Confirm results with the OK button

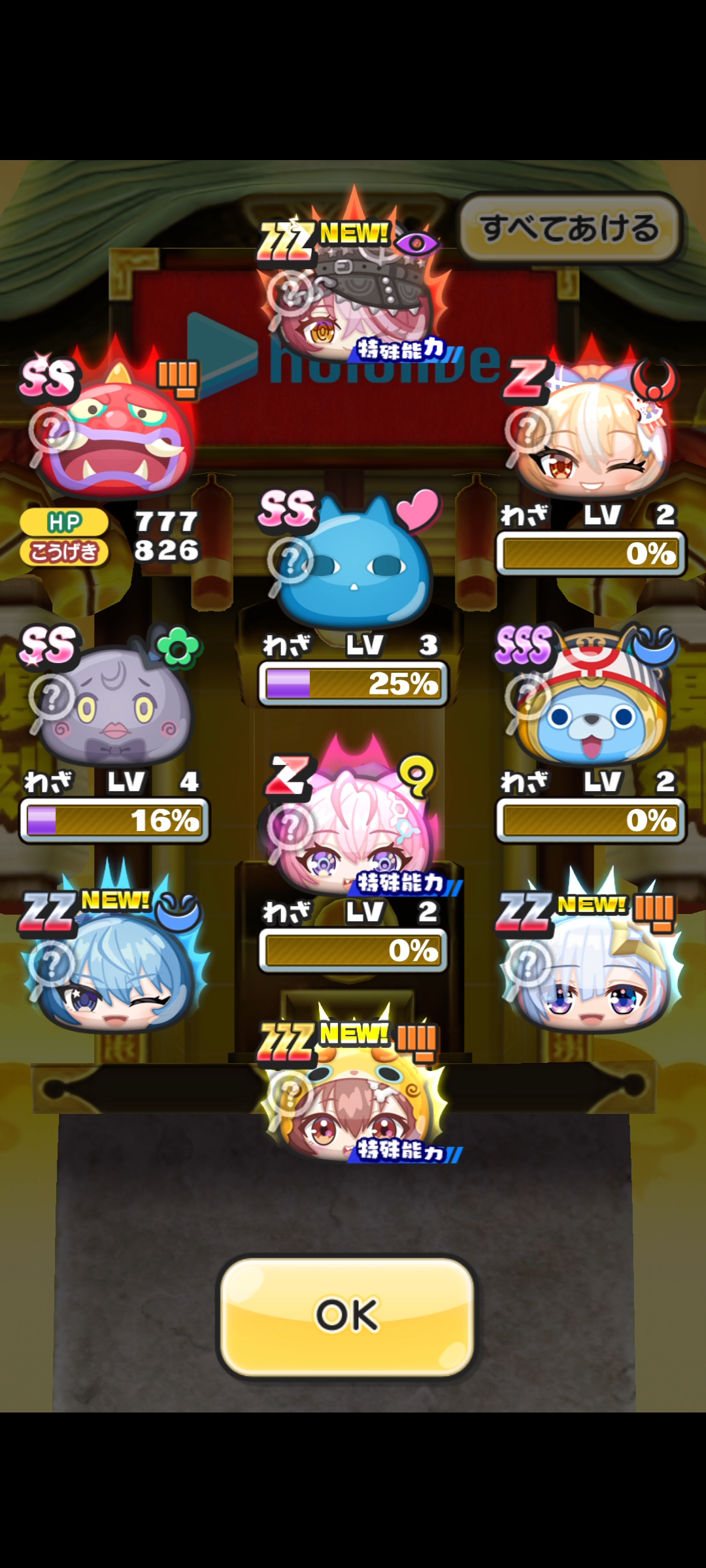pos(347,1315)
